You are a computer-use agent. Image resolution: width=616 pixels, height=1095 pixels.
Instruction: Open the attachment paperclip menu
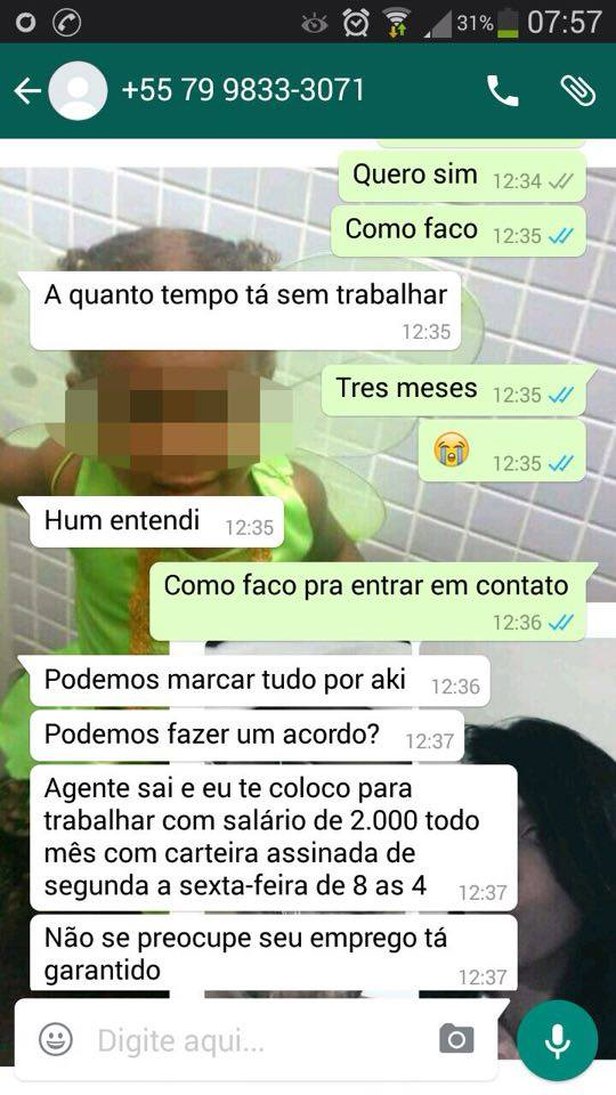576,91
